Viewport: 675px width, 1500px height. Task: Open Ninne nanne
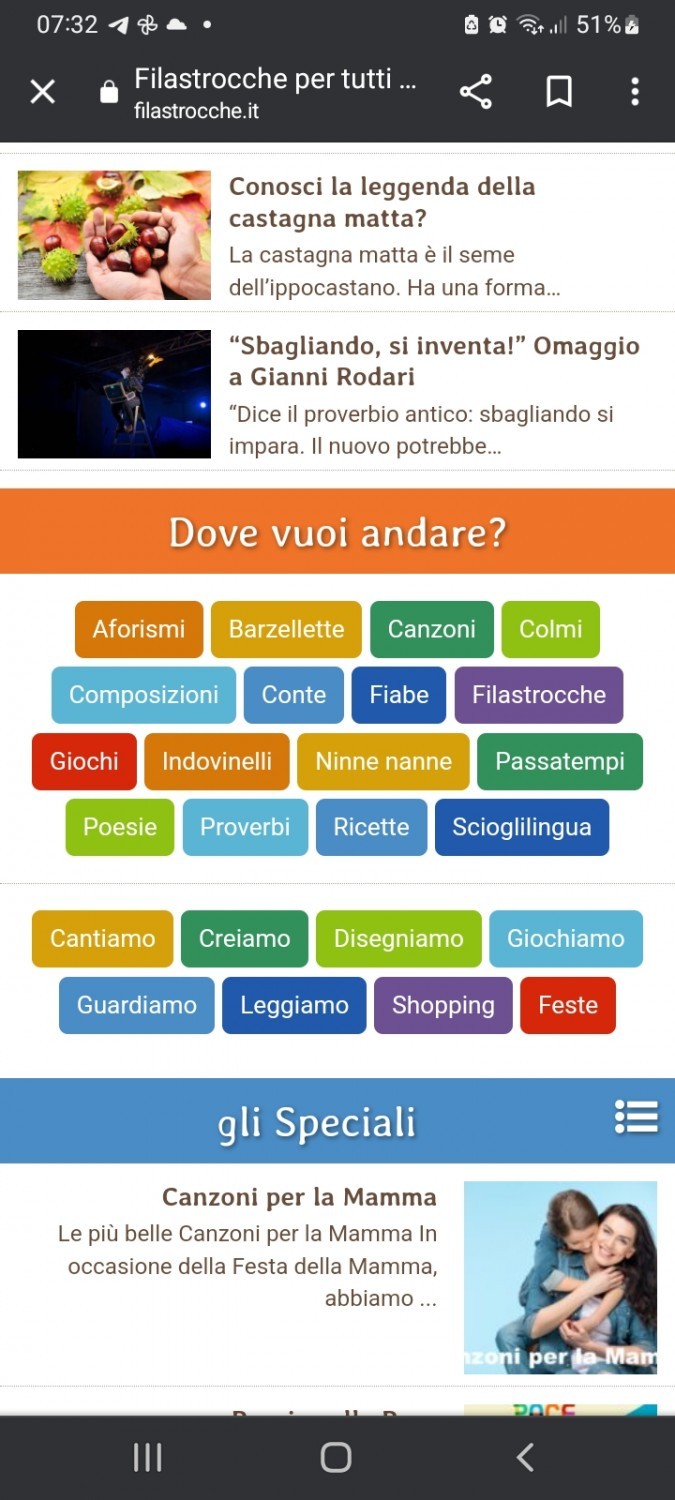coord(383,761)
